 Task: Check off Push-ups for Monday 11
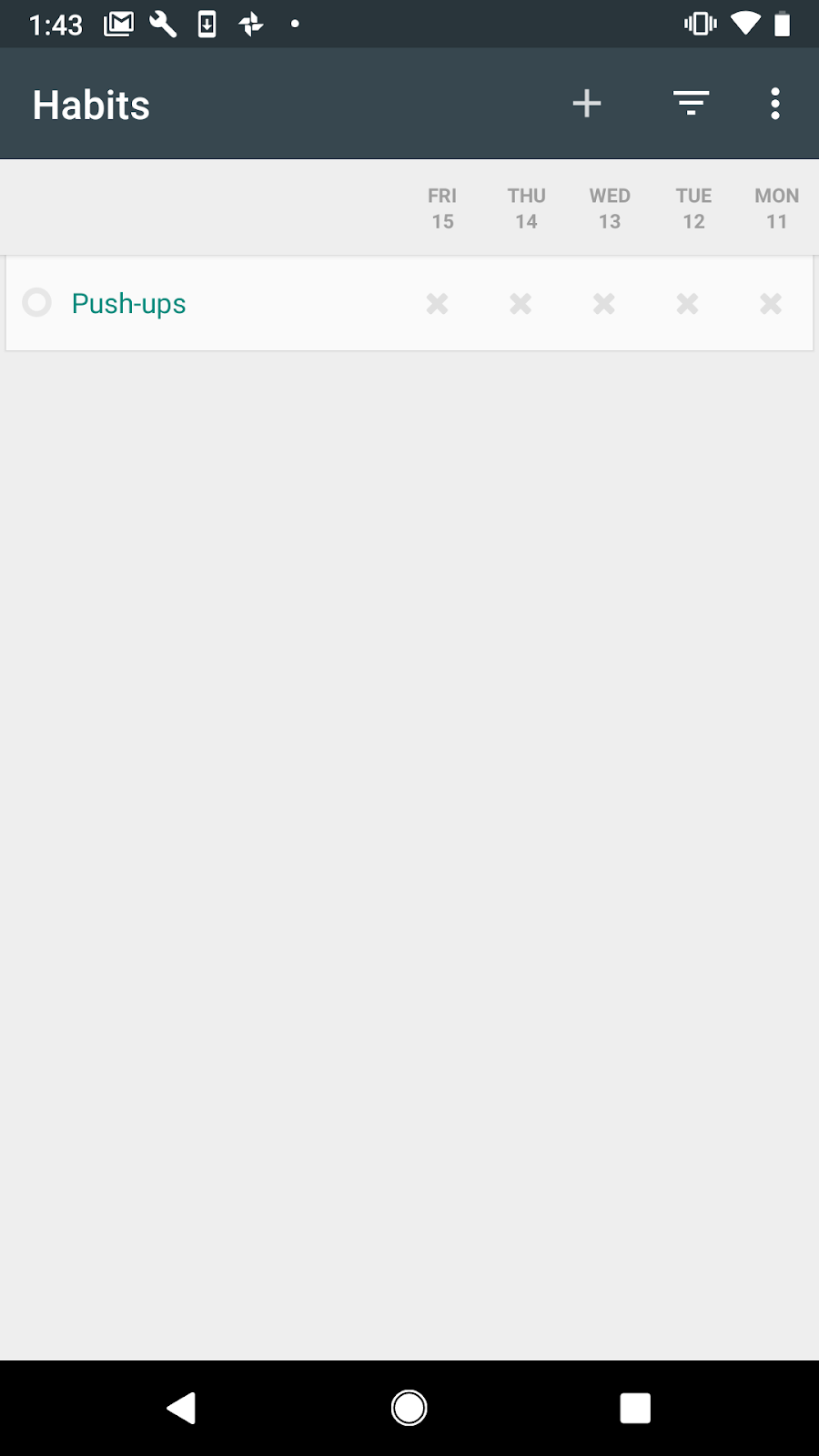(771, 303)
